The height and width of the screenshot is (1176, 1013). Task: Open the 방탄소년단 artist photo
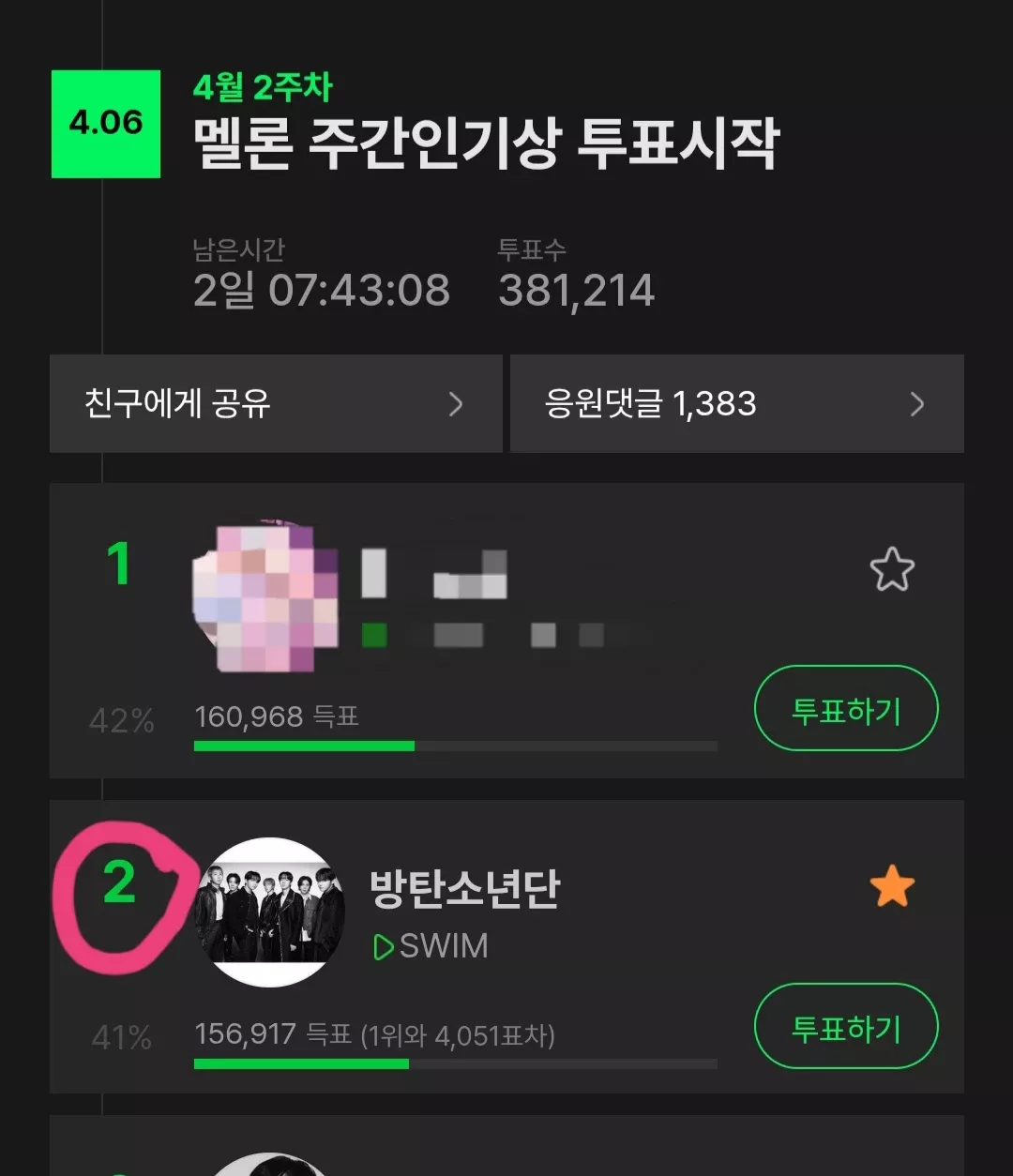[270, 912]
